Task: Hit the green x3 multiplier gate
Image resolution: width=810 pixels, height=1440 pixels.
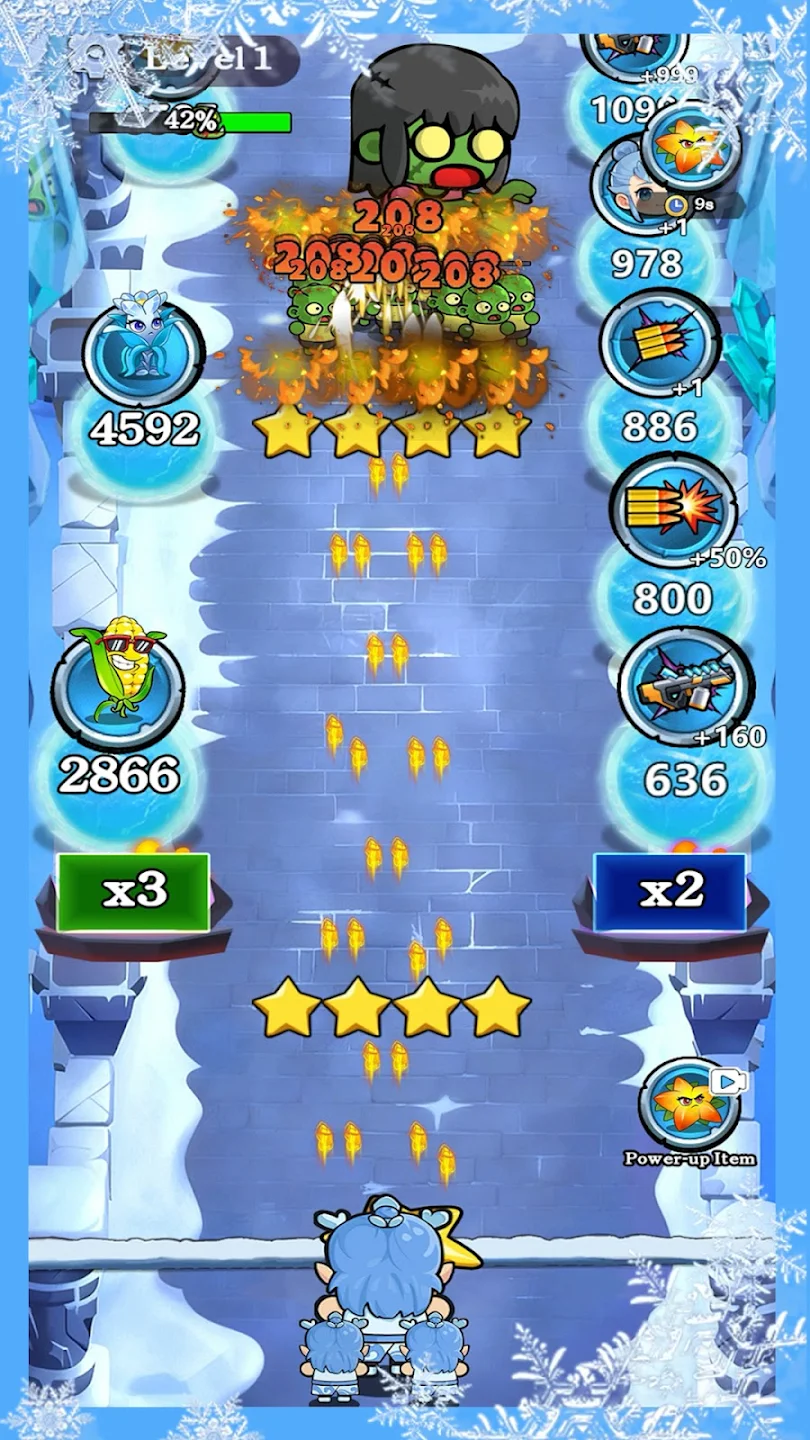Action: tap(131, 890)
